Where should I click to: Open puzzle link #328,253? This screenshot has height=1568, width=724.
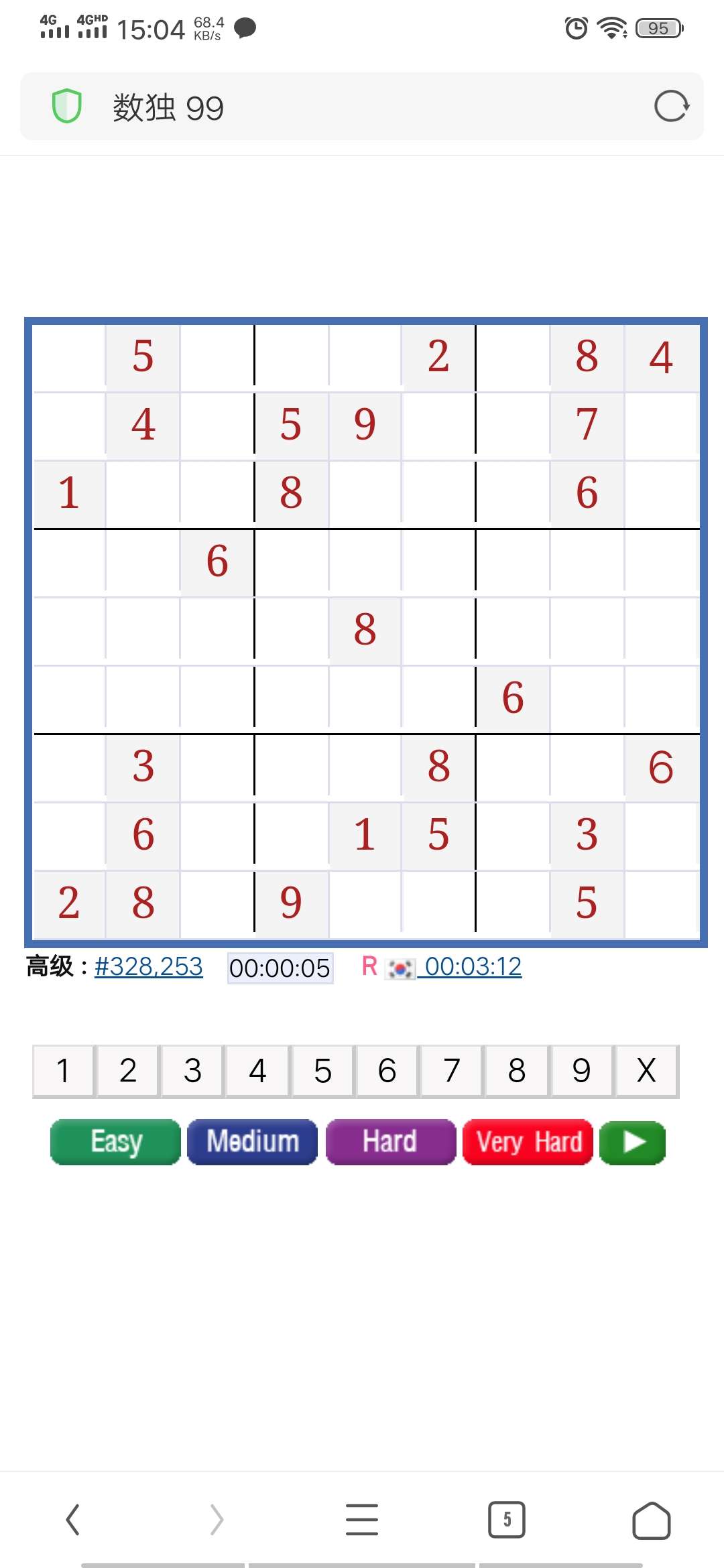coord(149,968)
